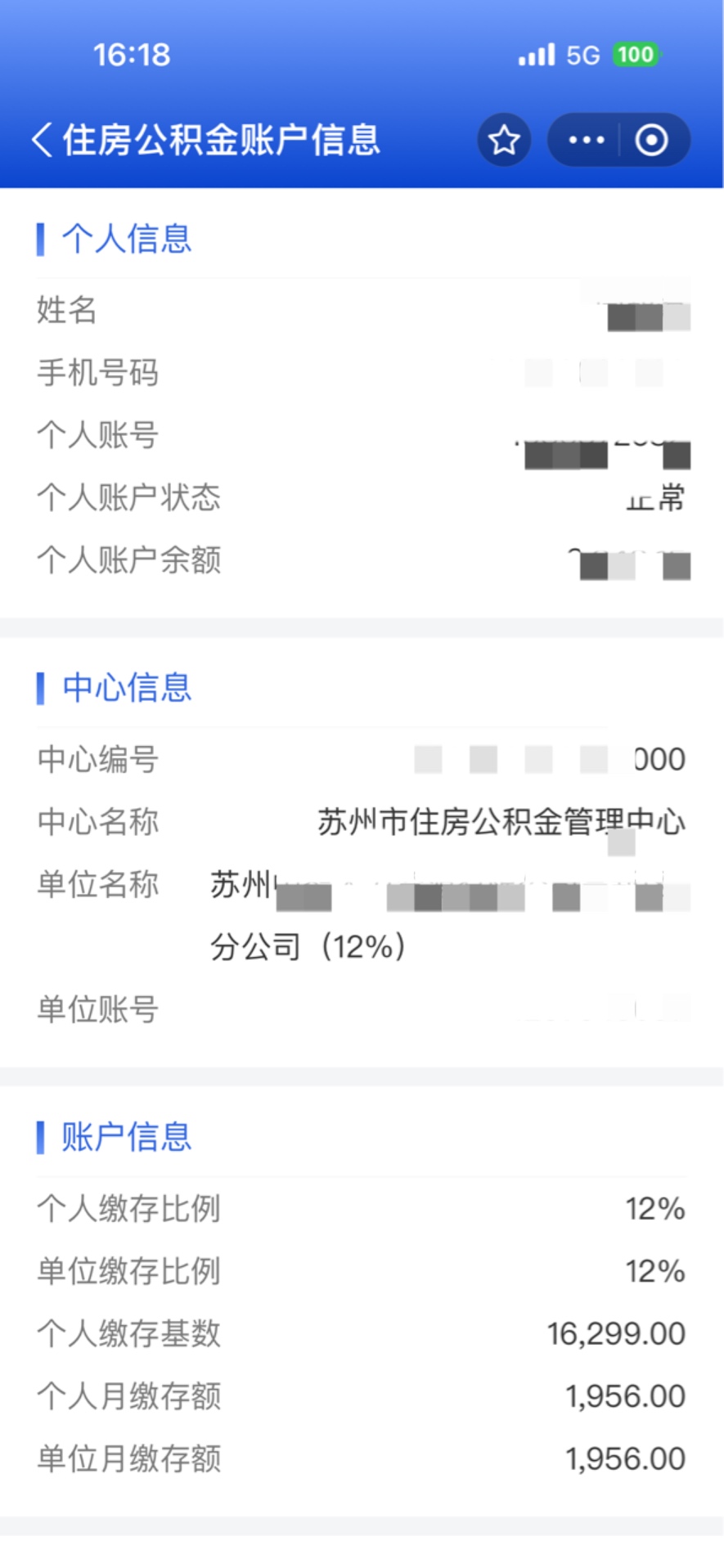This screenshot has height=1568, width=724.
Task: Tap the star favorite icon
Action: 504,140
